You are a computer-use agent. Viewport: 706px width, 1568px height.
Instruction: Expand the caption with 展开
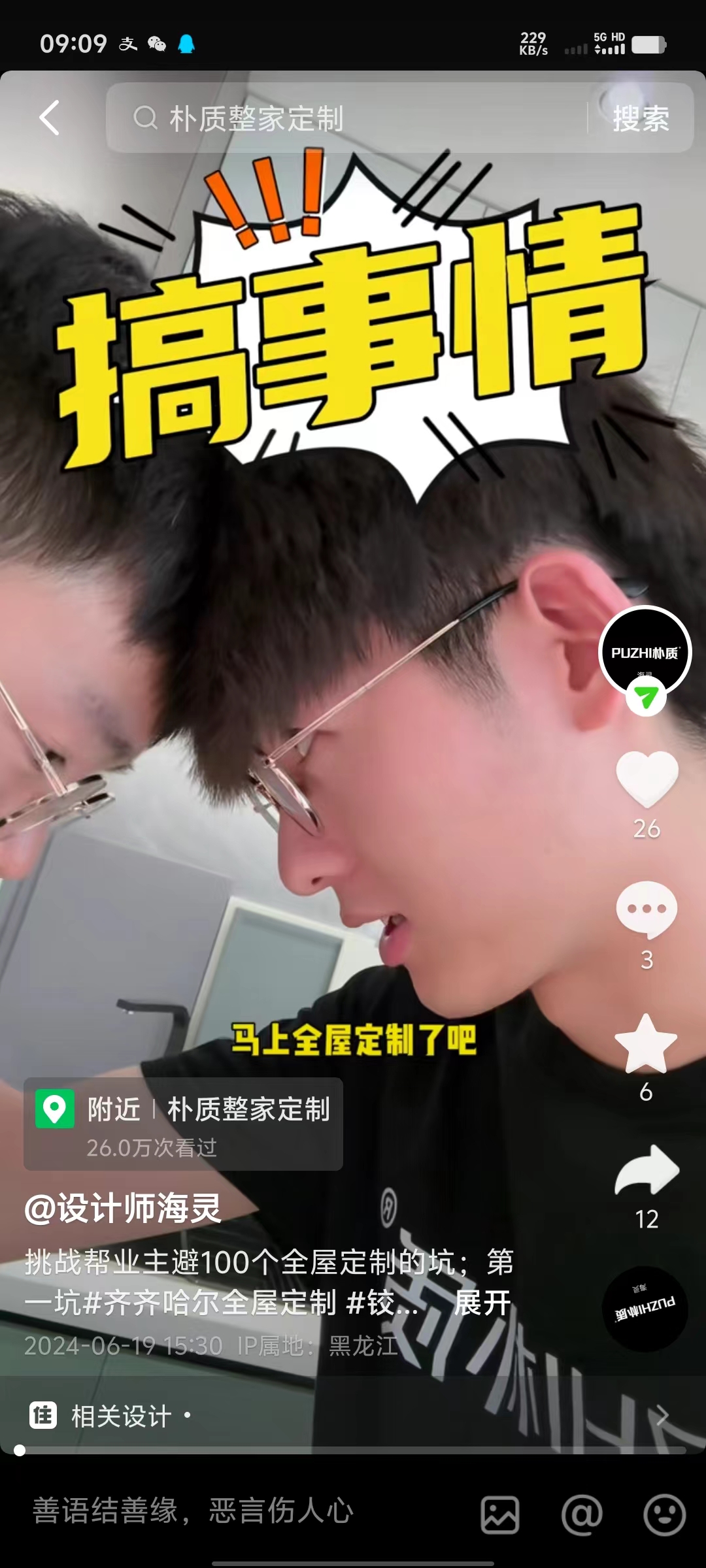coord(482,1303)
